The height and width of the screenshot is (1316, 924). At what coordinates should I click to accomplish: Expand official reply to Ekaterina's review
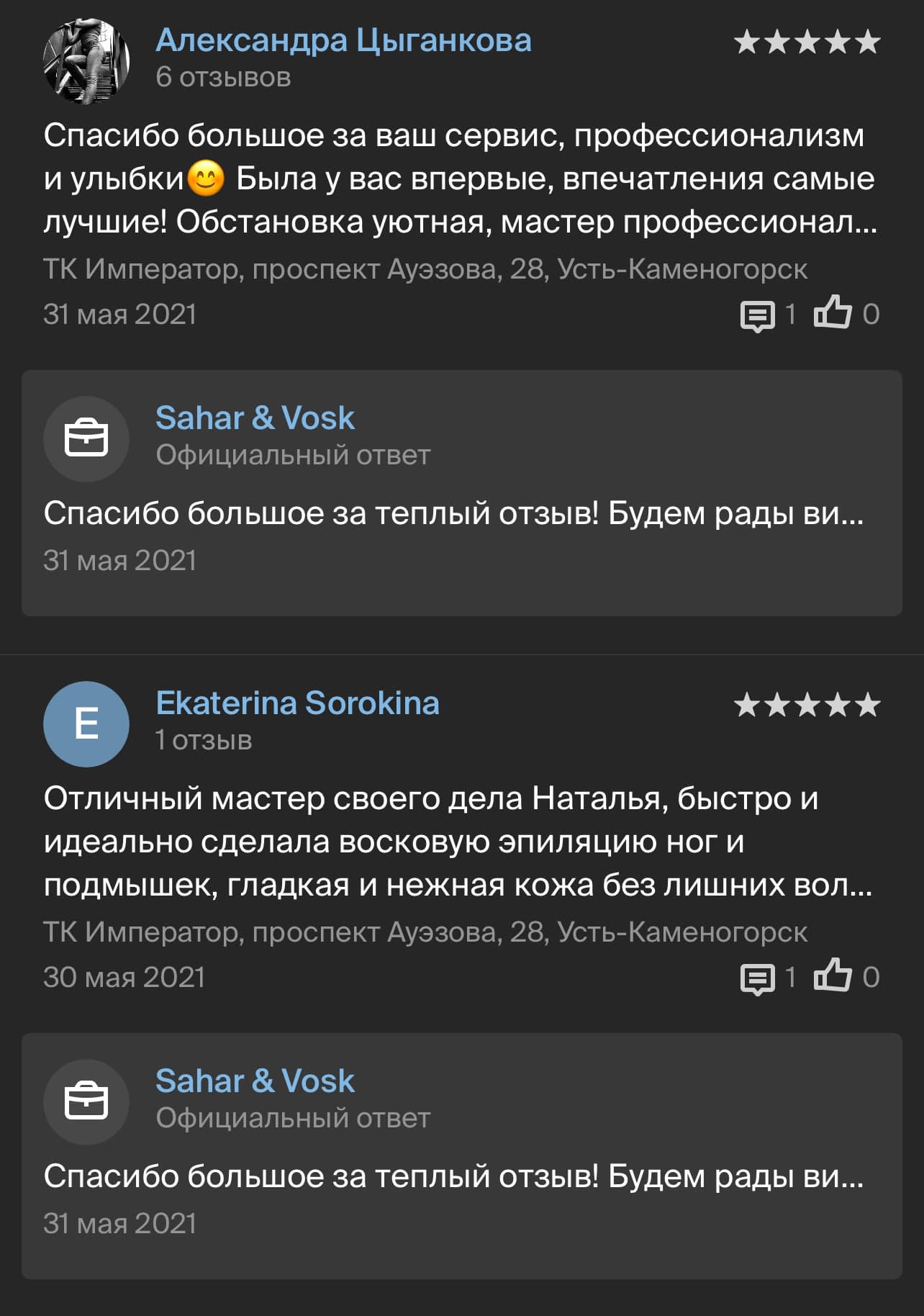[453, 1177]
